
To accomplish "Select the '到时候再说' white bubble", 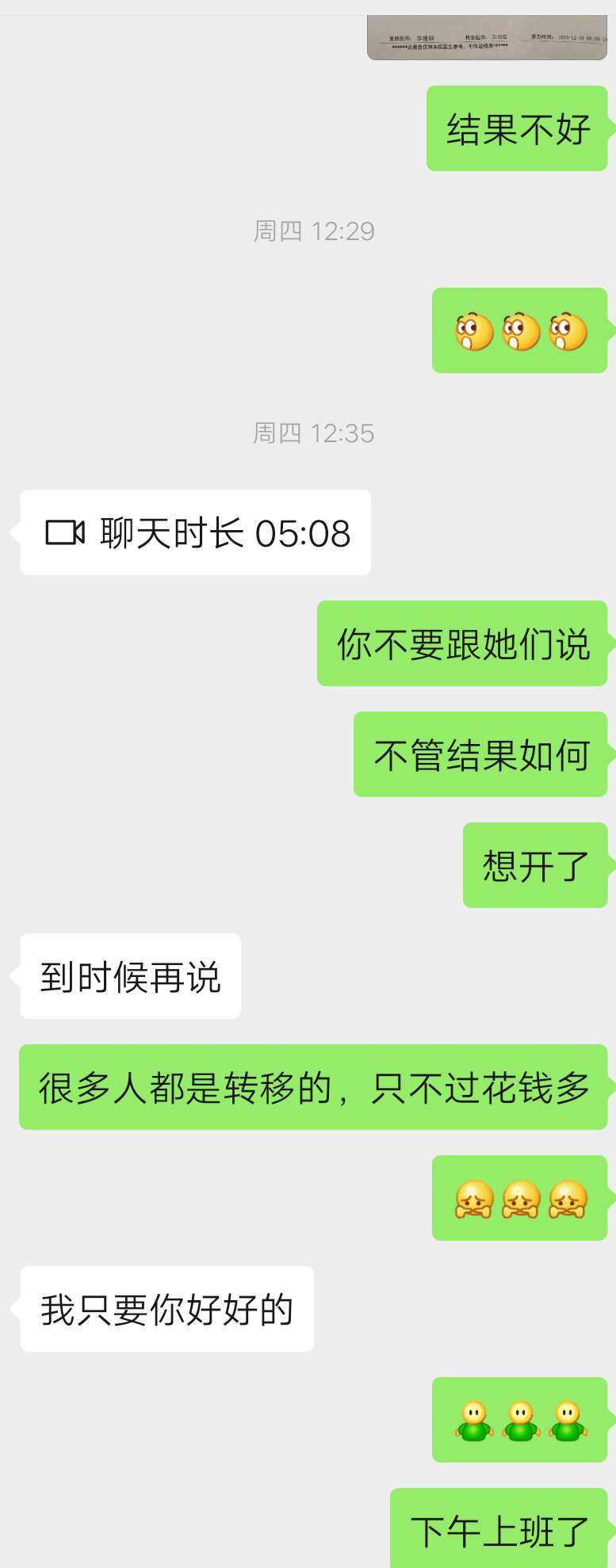I will (x=128, y=977).
